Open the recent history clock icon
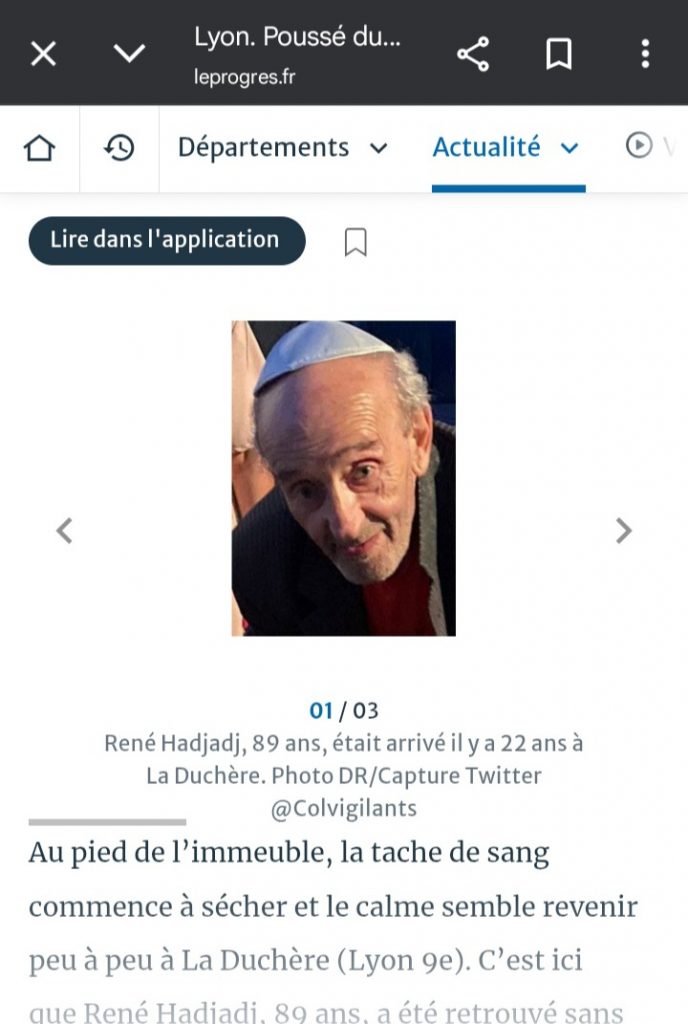Screen dimensions: 688x1024 (119, 148)
